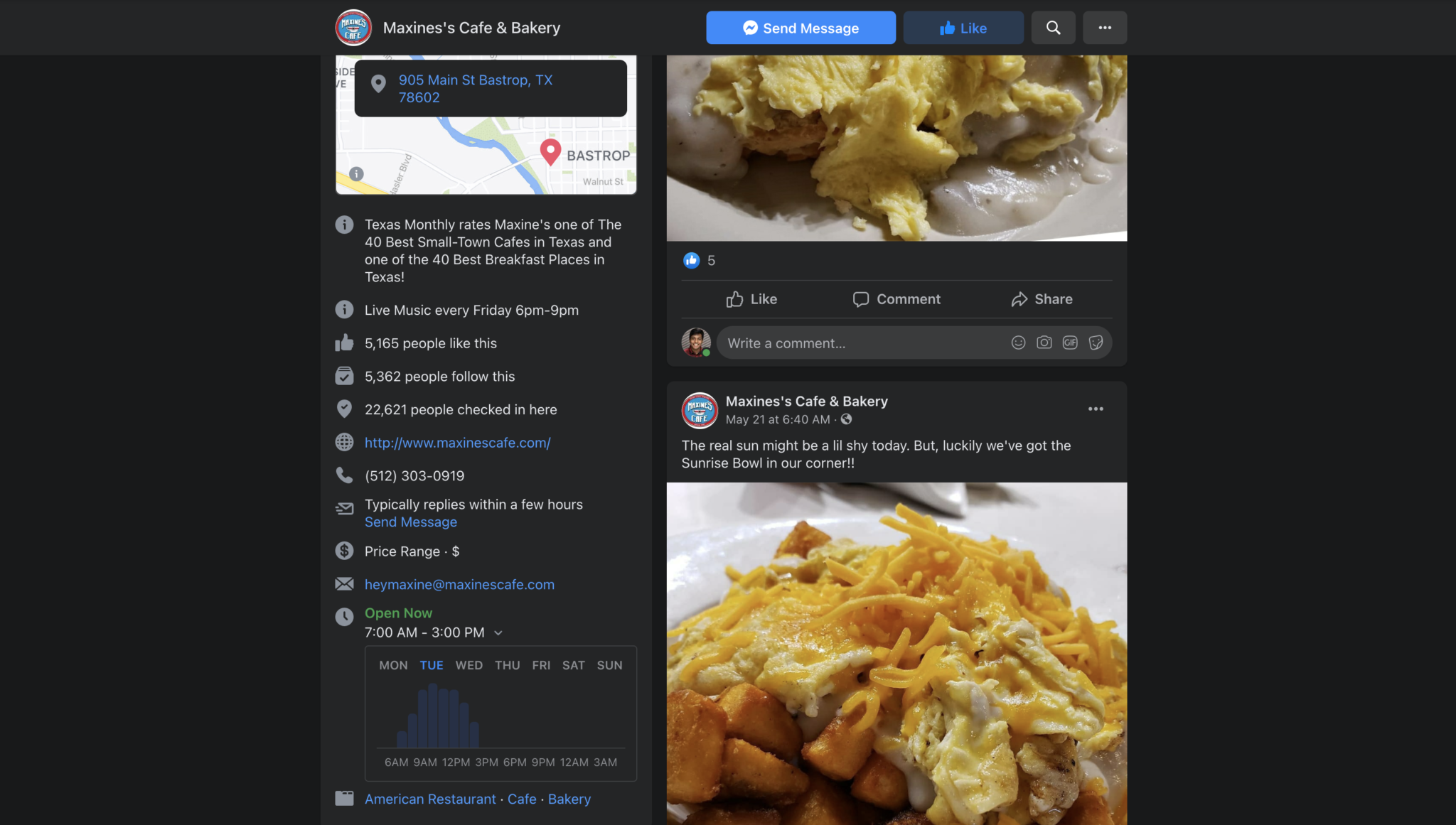This screenshot has width=1456, height=825.
Task: Expand the opening hours dropdown
Action: (498, 632)
